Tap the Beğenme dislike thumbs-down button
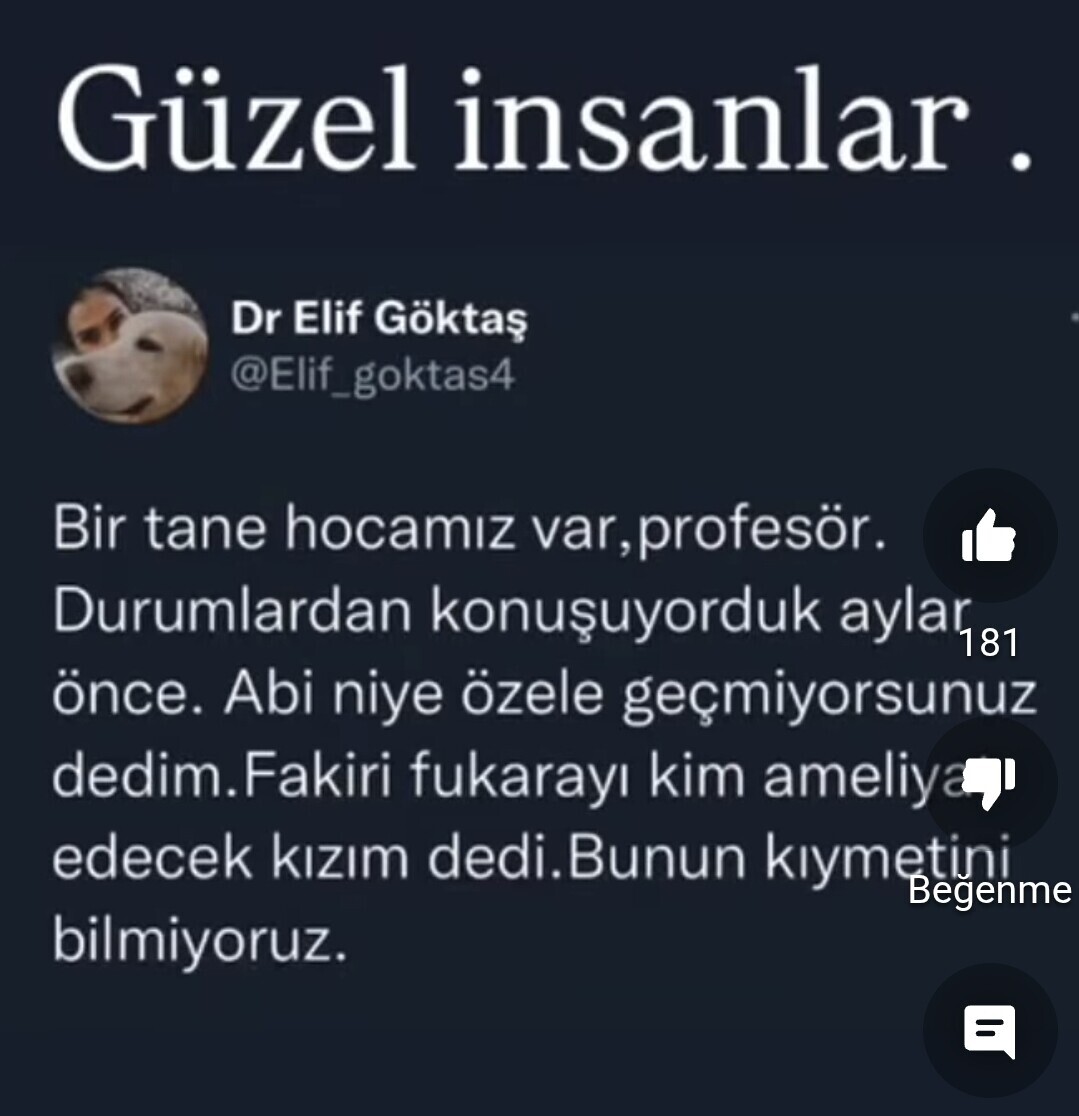This screenshot has width=1079, height=1116. (x=989, y=783)
